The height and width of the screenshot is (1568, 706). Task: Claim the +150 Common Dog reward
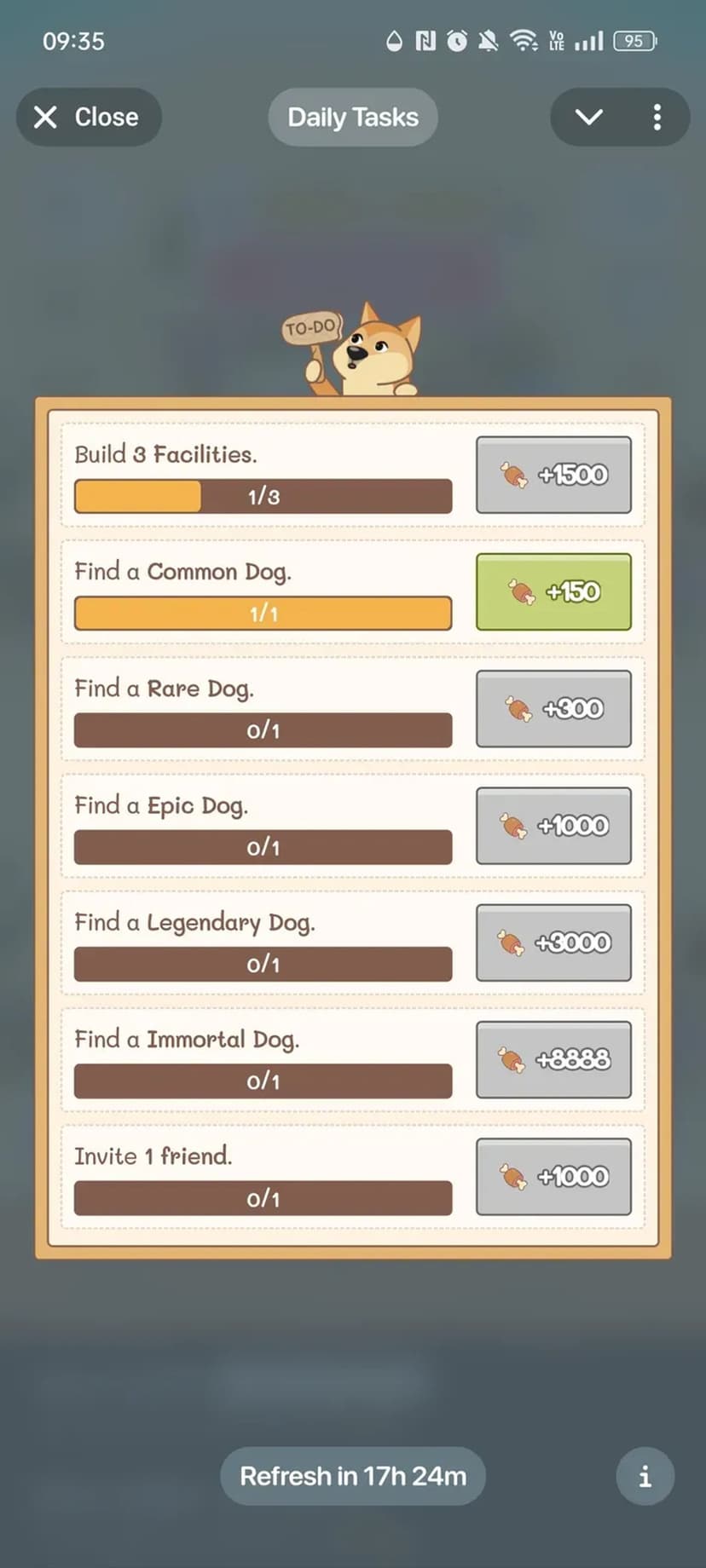(553, 591)
